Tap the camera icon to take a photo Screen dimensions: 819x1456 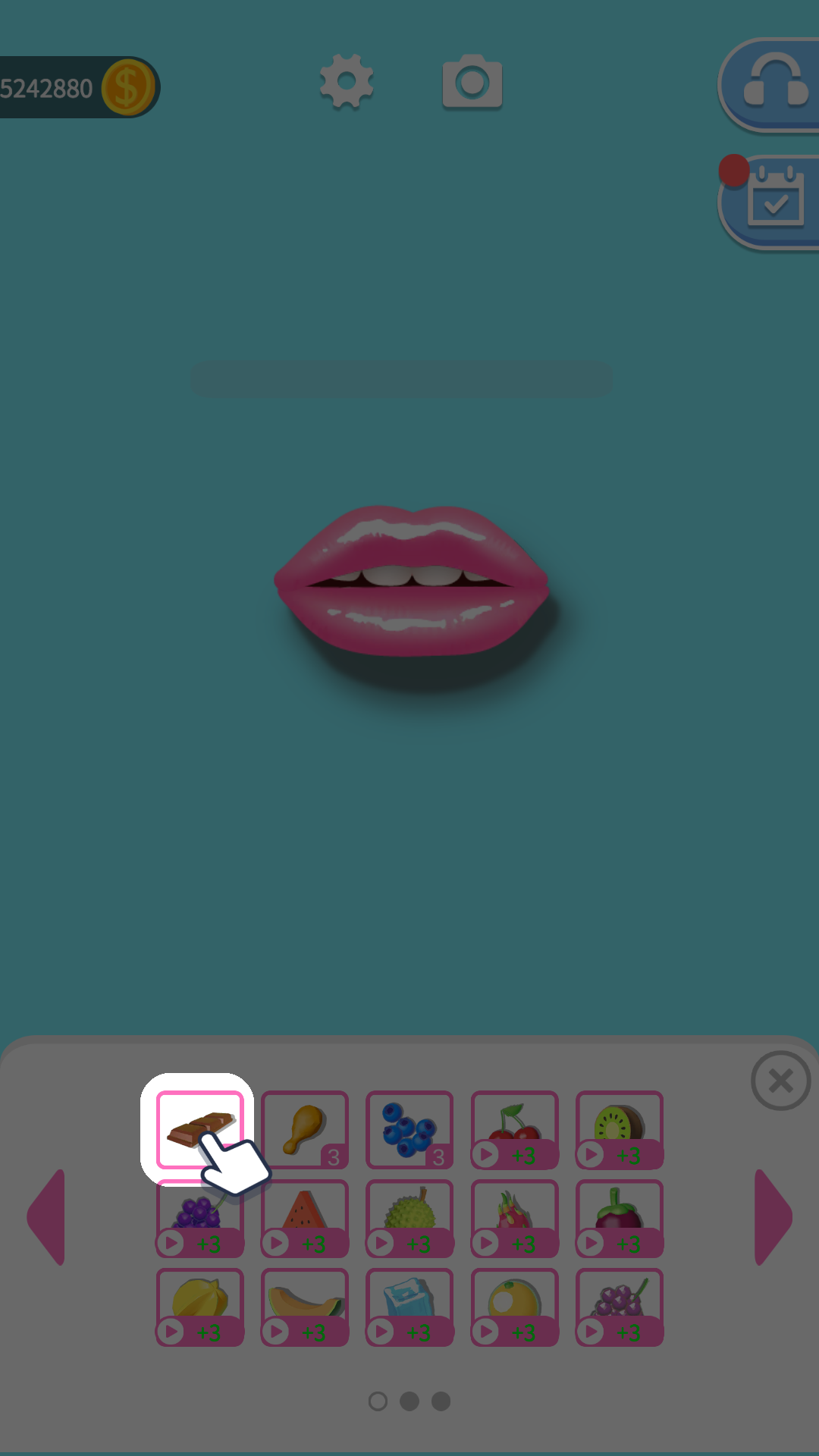(x=472, y=82)
